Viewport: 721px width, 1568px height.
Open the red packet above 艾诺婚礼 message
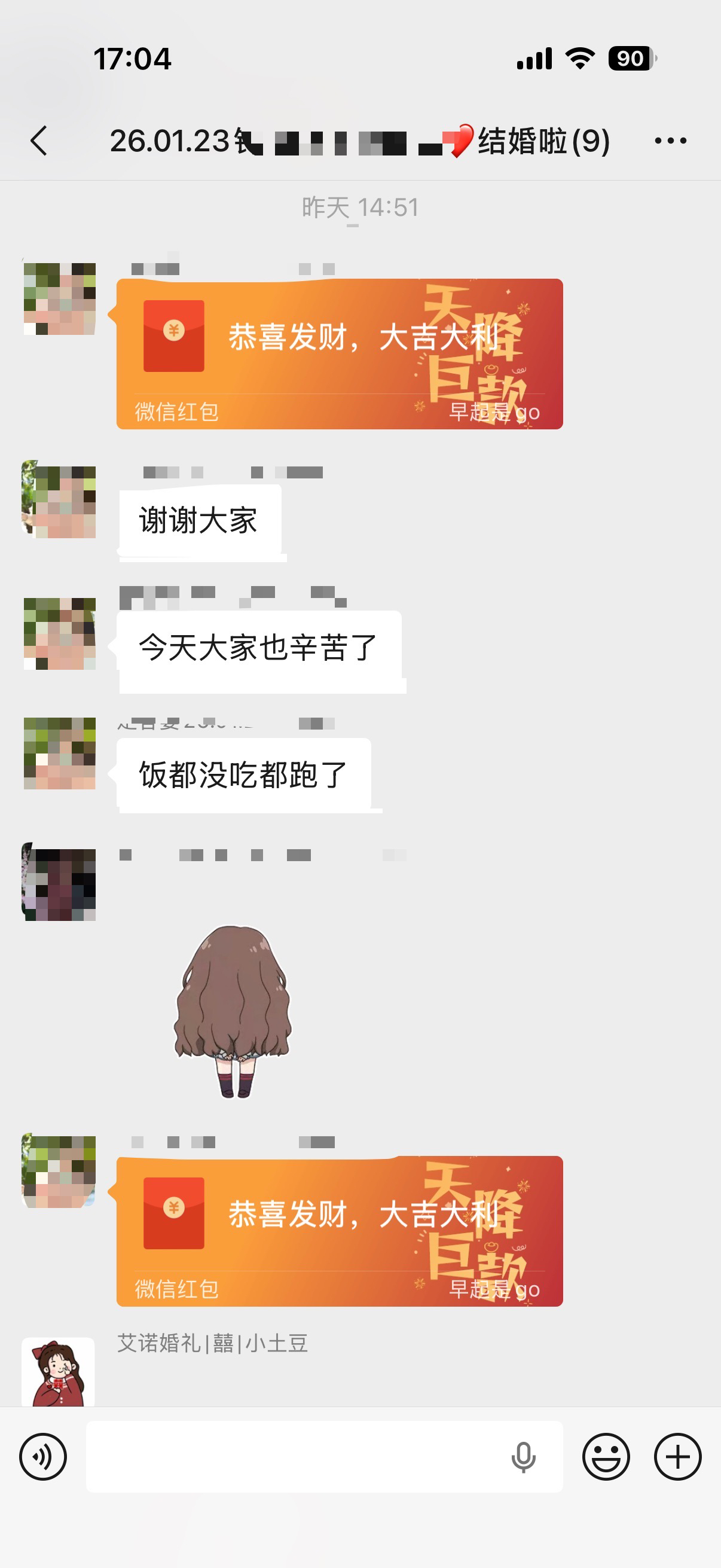(340, 1231)
